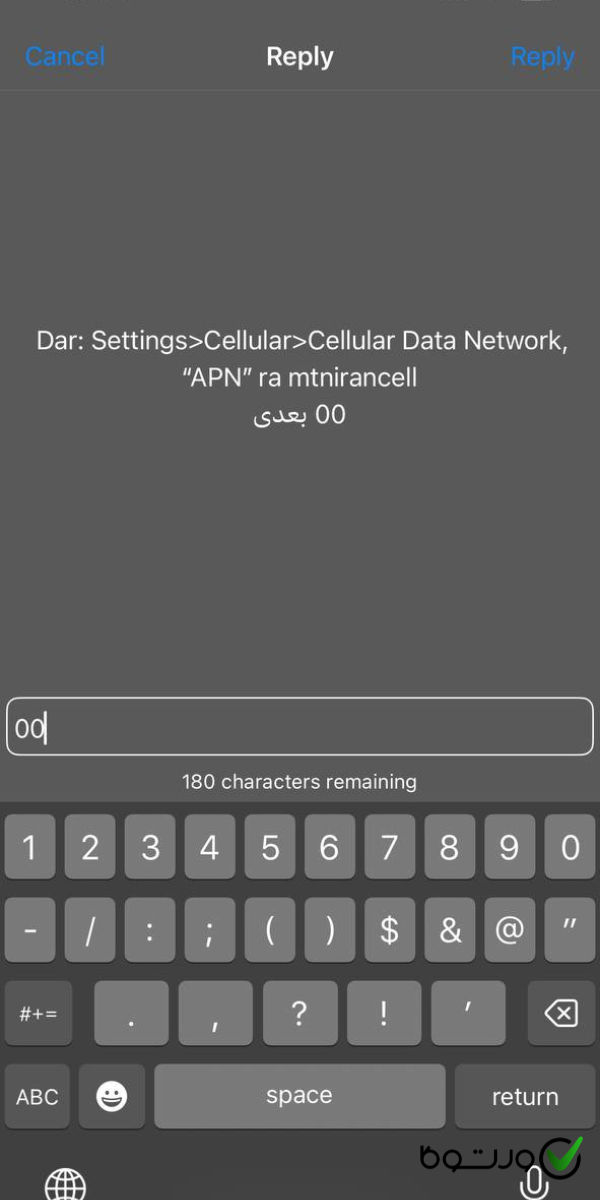Type the question mark key
This screenshot has height=1200, width=600.
coord(299,1014)
